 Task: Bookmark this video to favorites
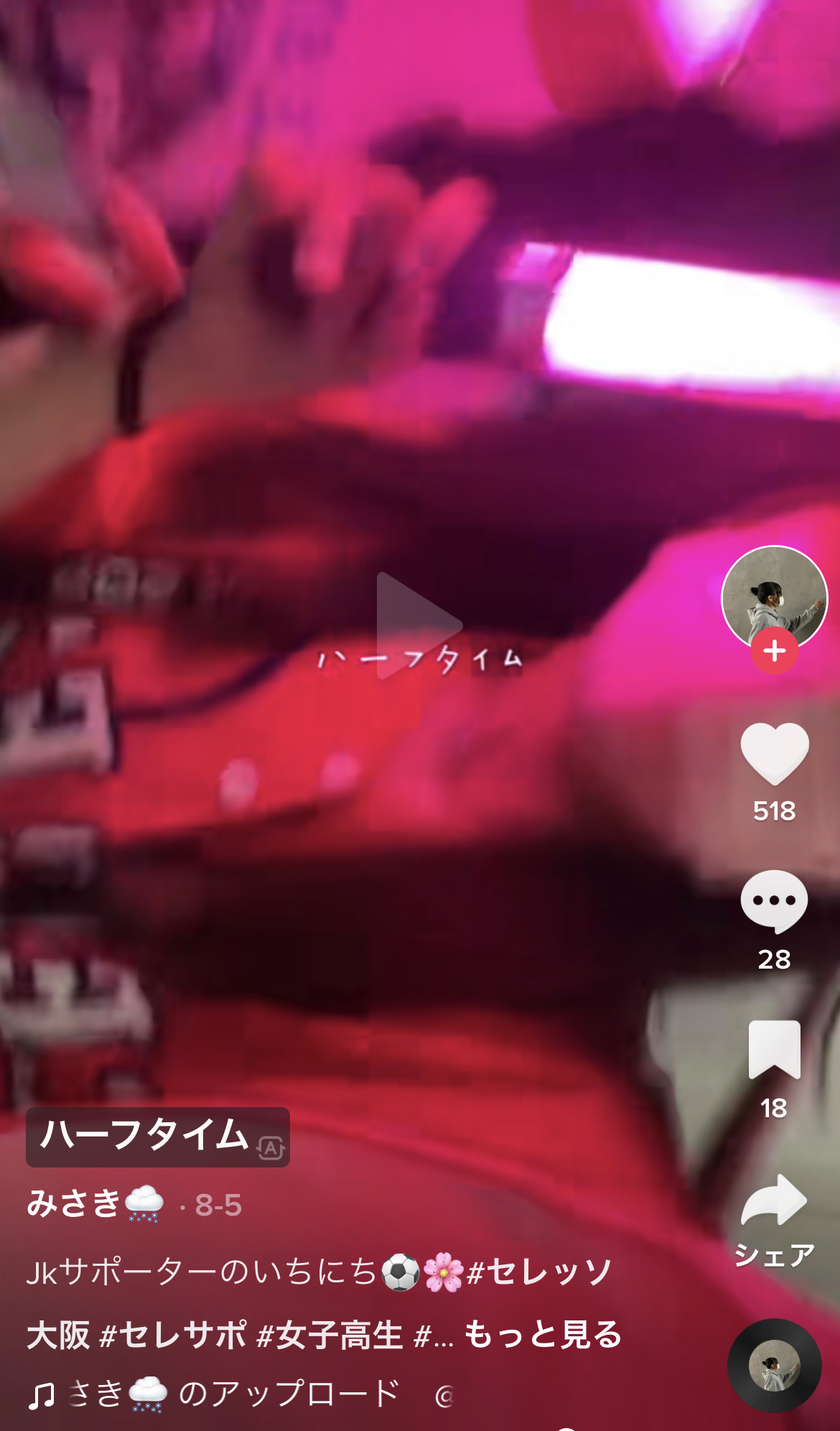[x=774, y=1050]
